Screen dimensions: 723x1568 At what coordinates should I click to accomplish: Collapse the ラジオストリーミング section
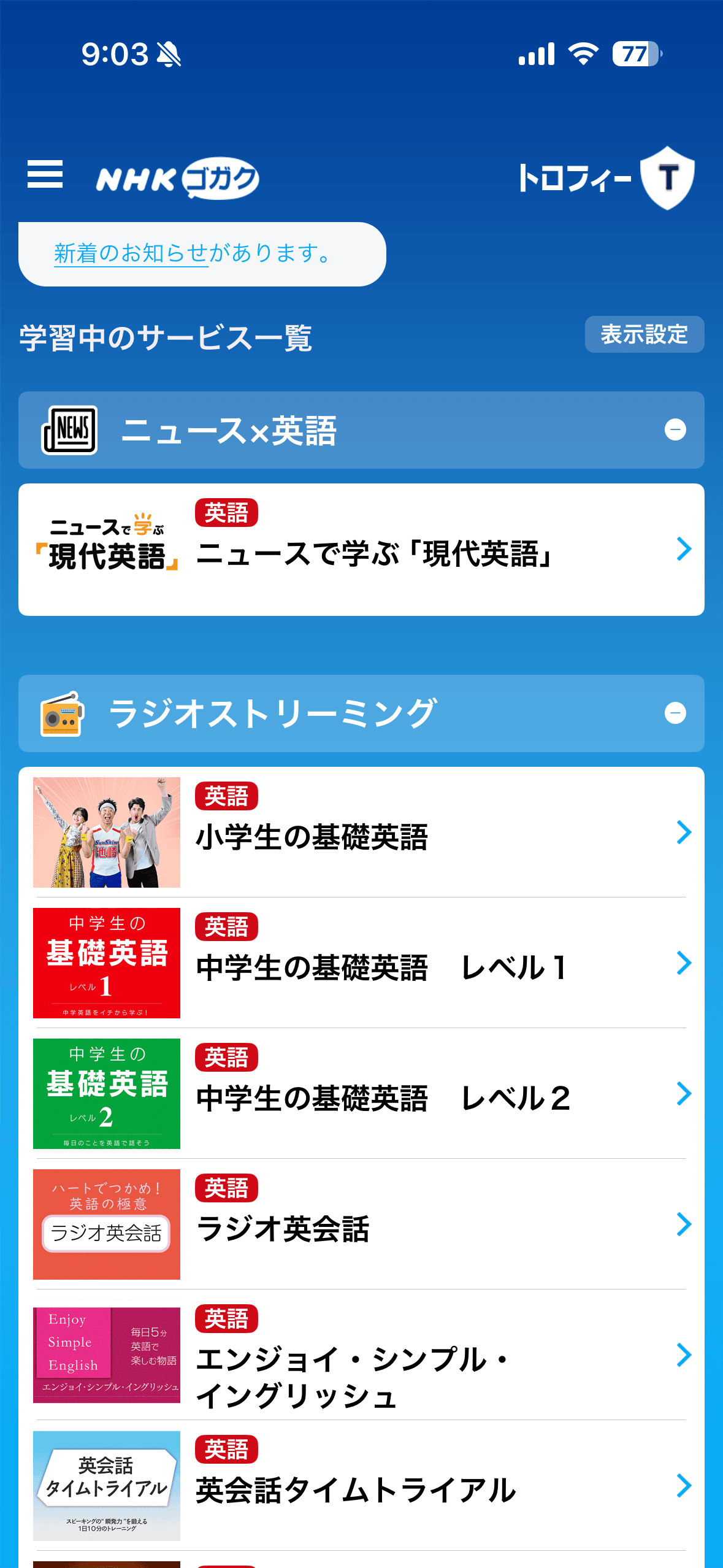click(676, 713)
